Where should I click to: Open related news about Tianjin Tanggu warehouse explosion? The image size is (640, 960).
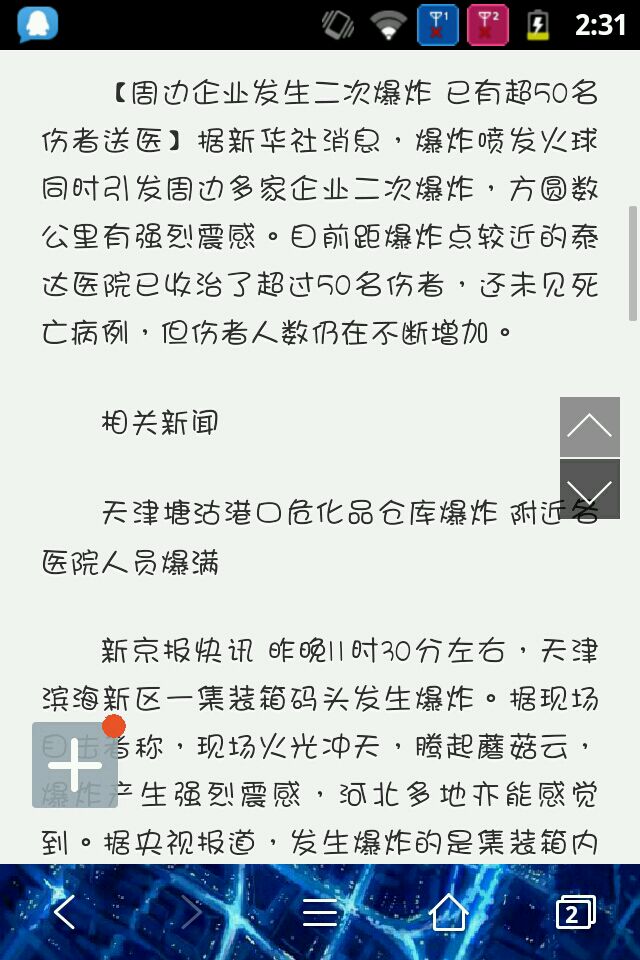[x=320, y=538]
